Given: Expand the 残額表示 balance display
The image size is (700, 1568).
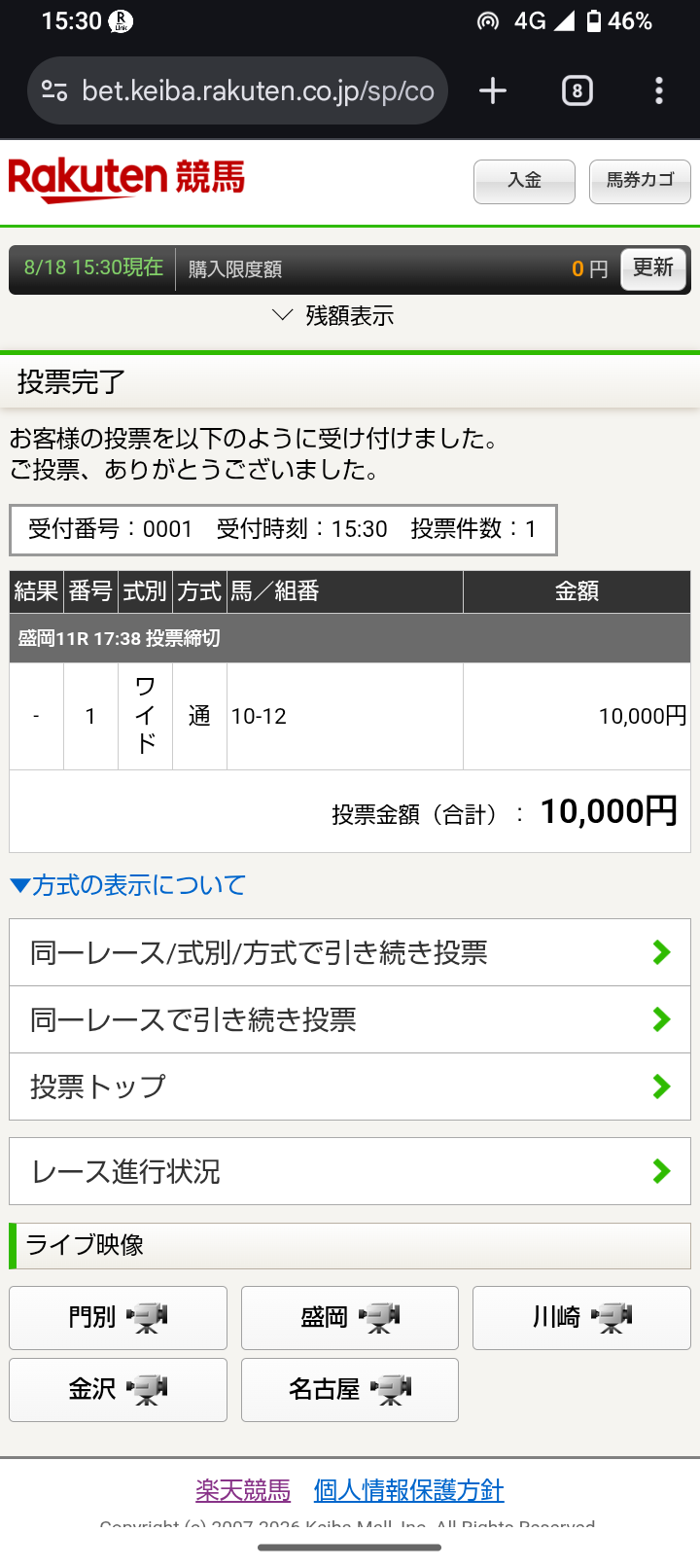Looking at the screenshot, I should tap(333, 316).
